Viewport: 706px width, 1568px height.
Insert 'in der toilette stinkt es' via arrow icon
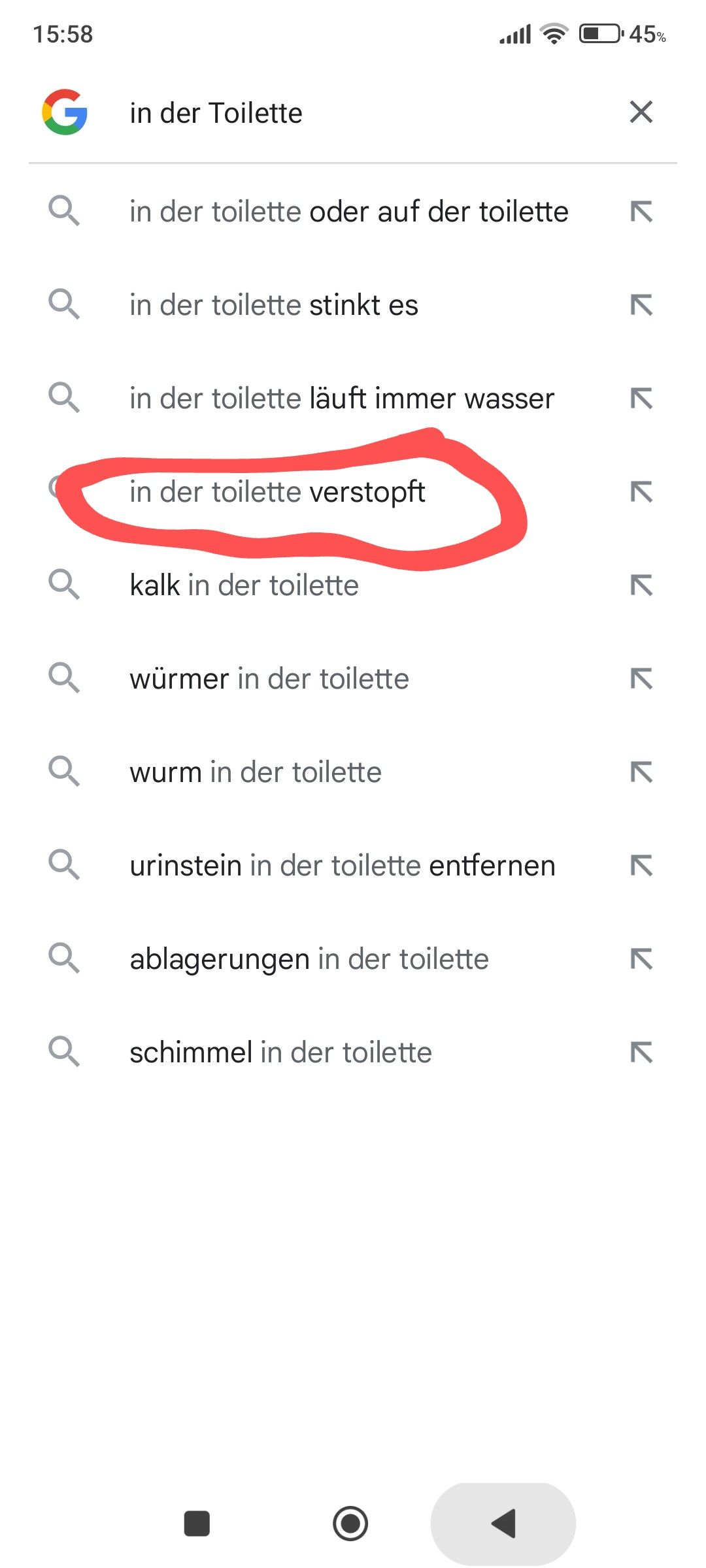click(x=641, y=305)
